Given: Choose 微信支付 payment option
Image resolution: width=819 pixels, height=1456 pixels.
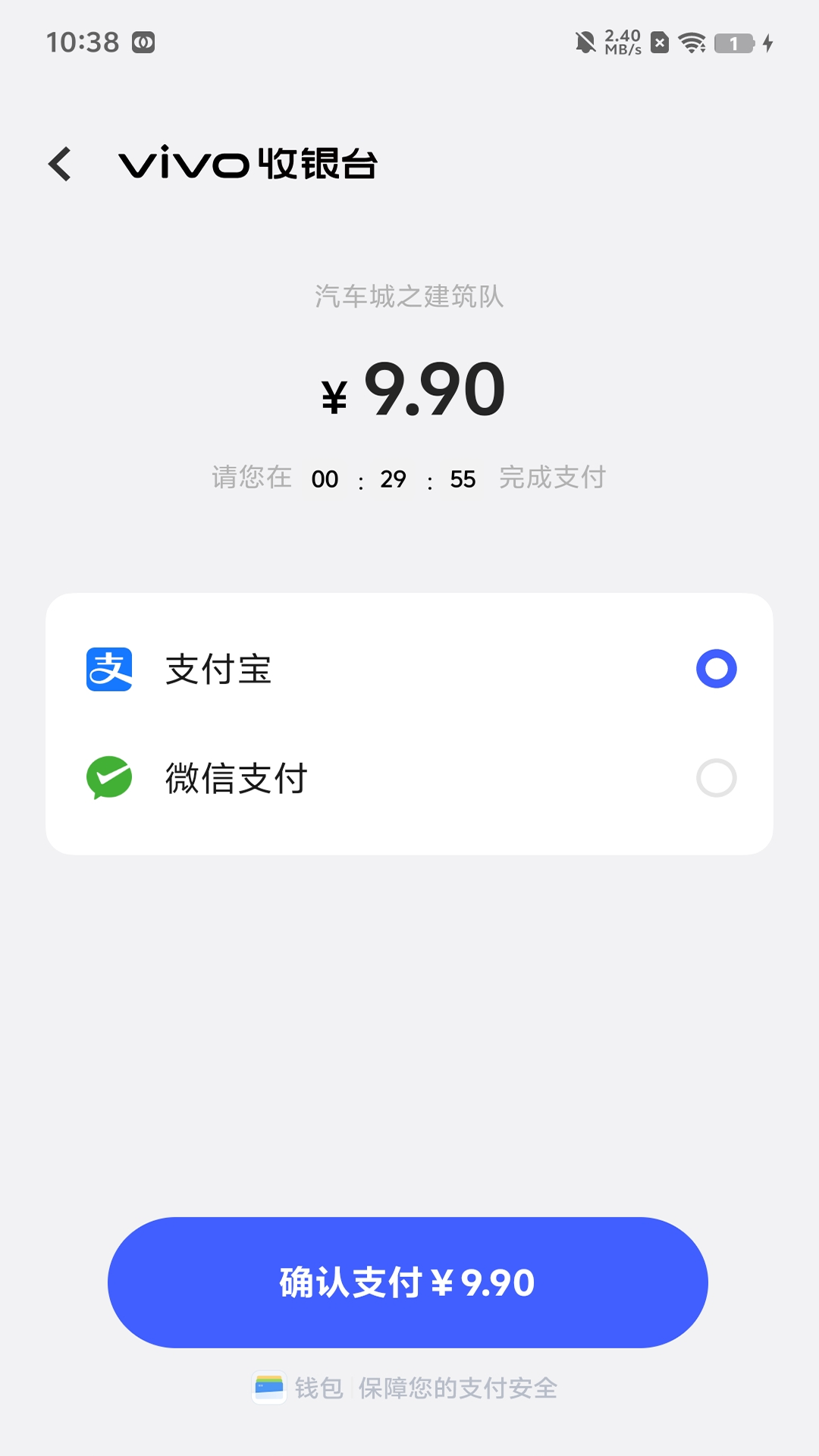Looking at the screenshot, I should click(715, 778).
